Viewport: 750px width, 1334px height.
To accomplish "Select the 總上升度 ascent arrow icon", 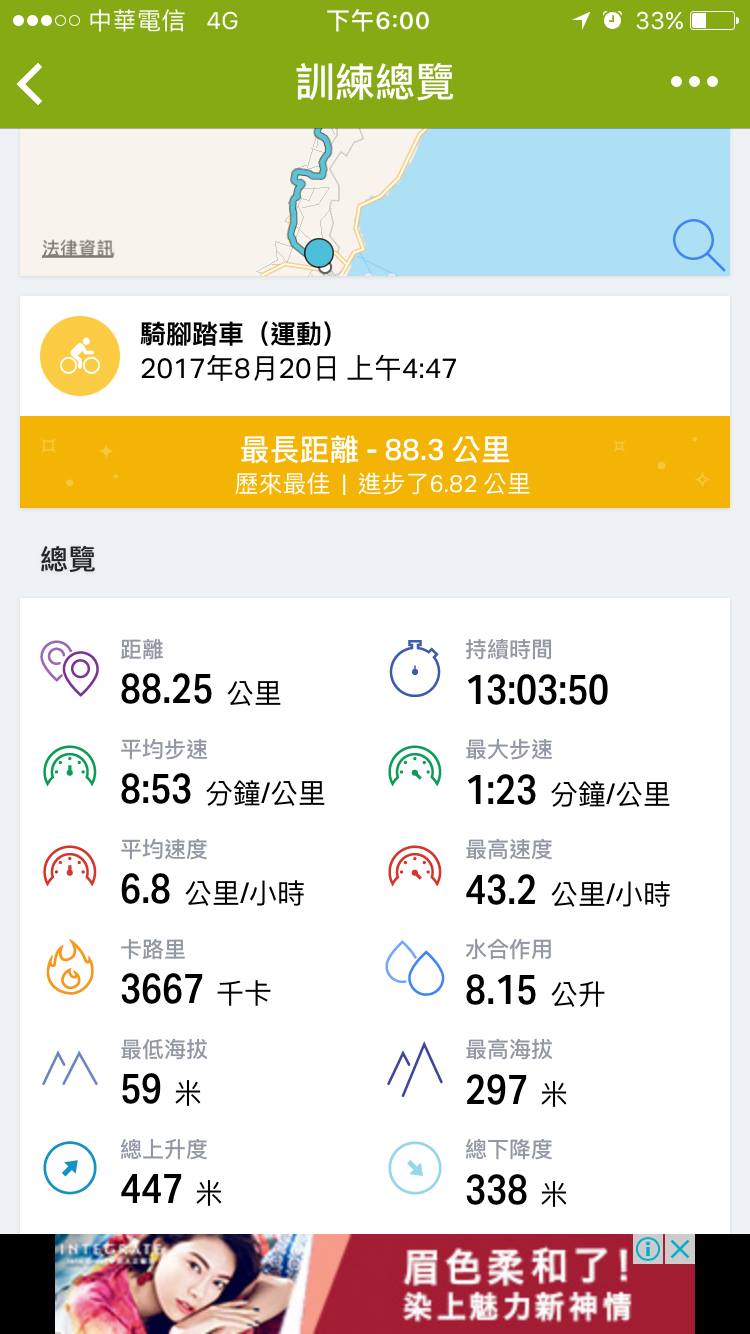I will click(69, 1168).
